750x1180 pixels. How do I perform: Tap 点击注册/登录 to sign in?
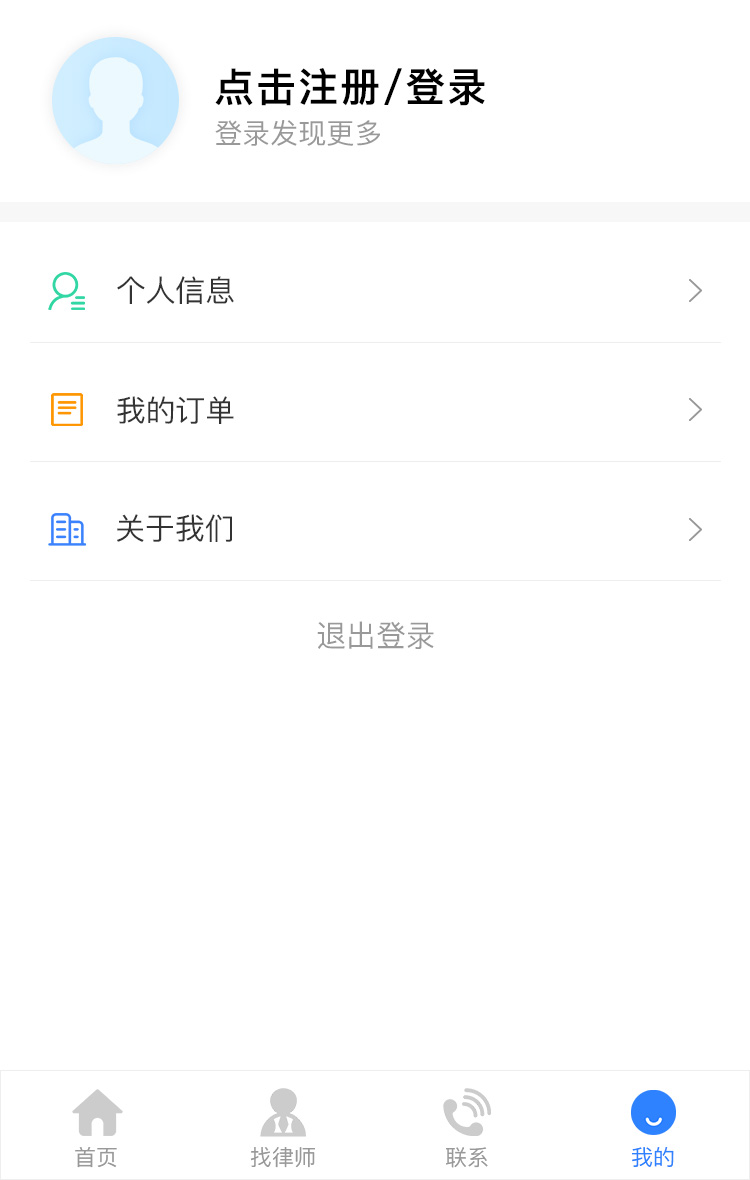click(x=350, y=88)
